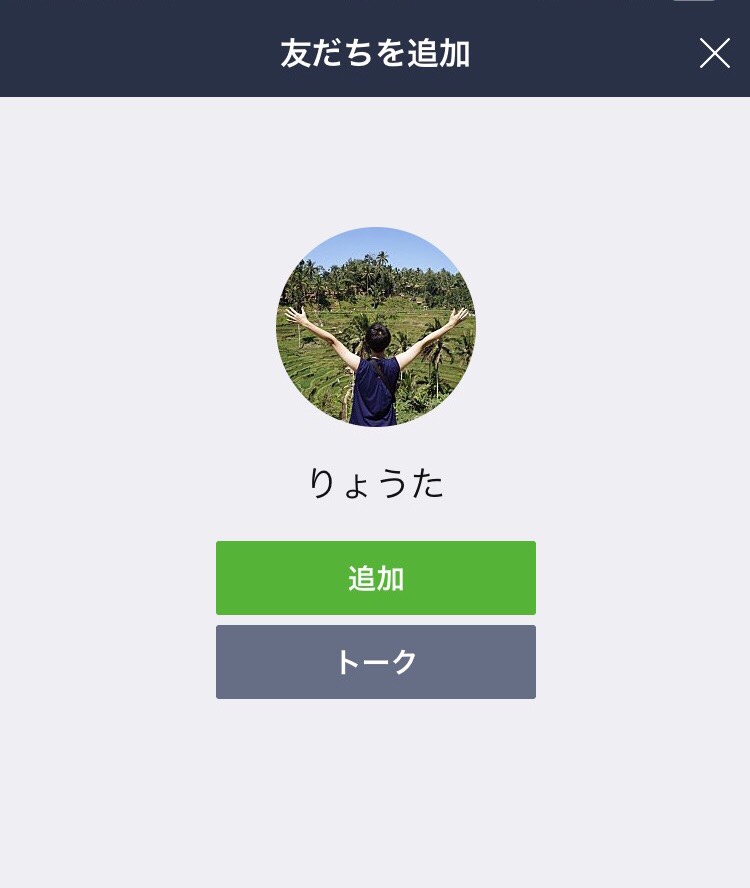Enlarge the rice terrace profile photo
The height and width of the screenshot is (888, 750).
pyautogui.click(x=375, y=327)
